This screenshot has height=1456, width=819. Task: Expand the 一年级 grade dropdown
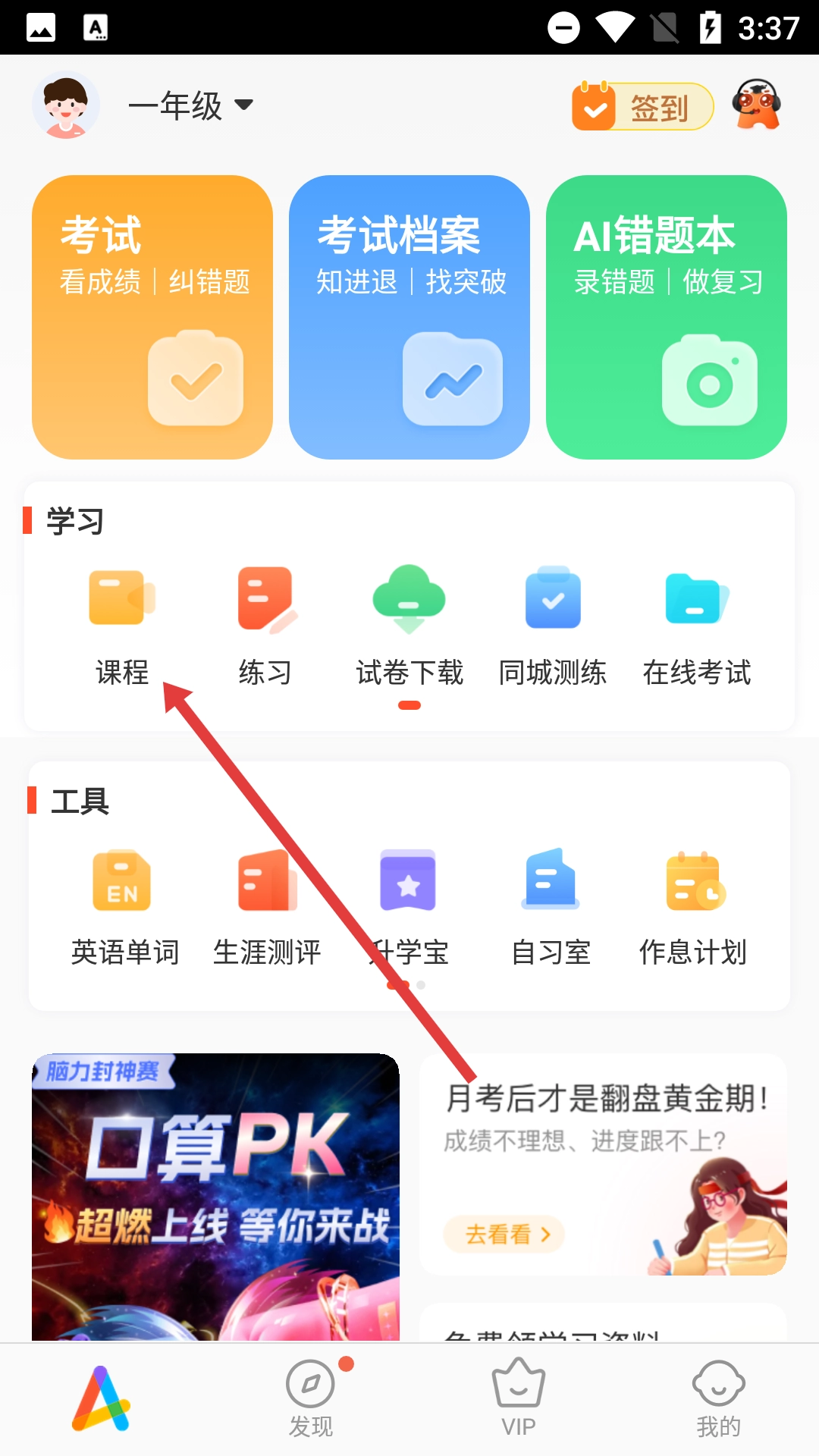pyautogui.click(x=190, y=105)
